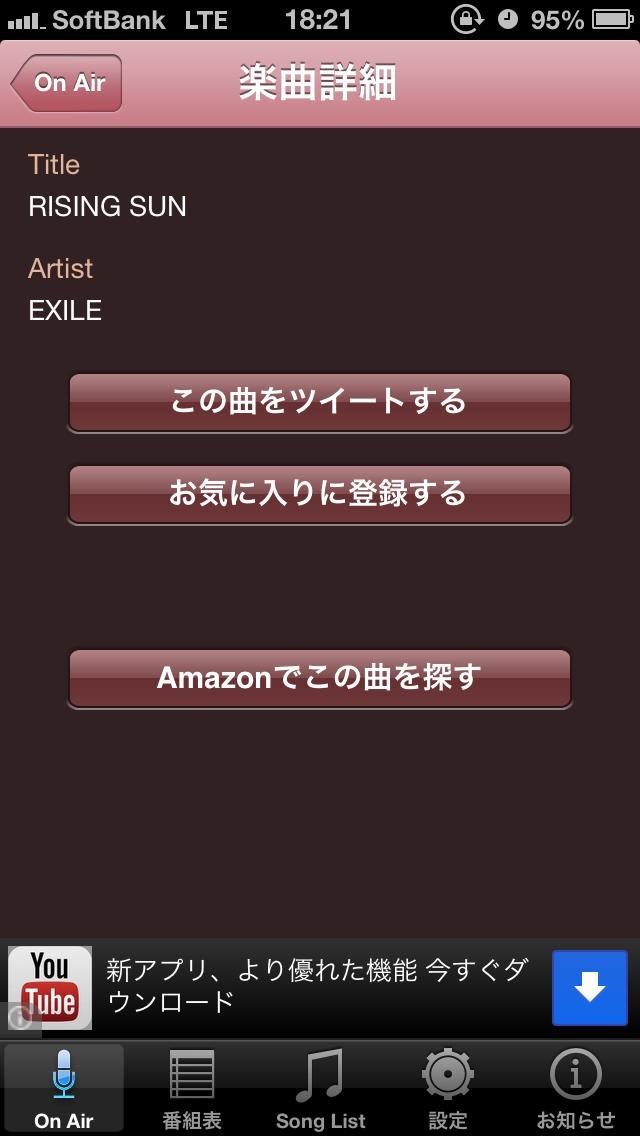Tap お気に入りに登録する to add favorite
Screen dimensions: 640x1136
point(319,494)
